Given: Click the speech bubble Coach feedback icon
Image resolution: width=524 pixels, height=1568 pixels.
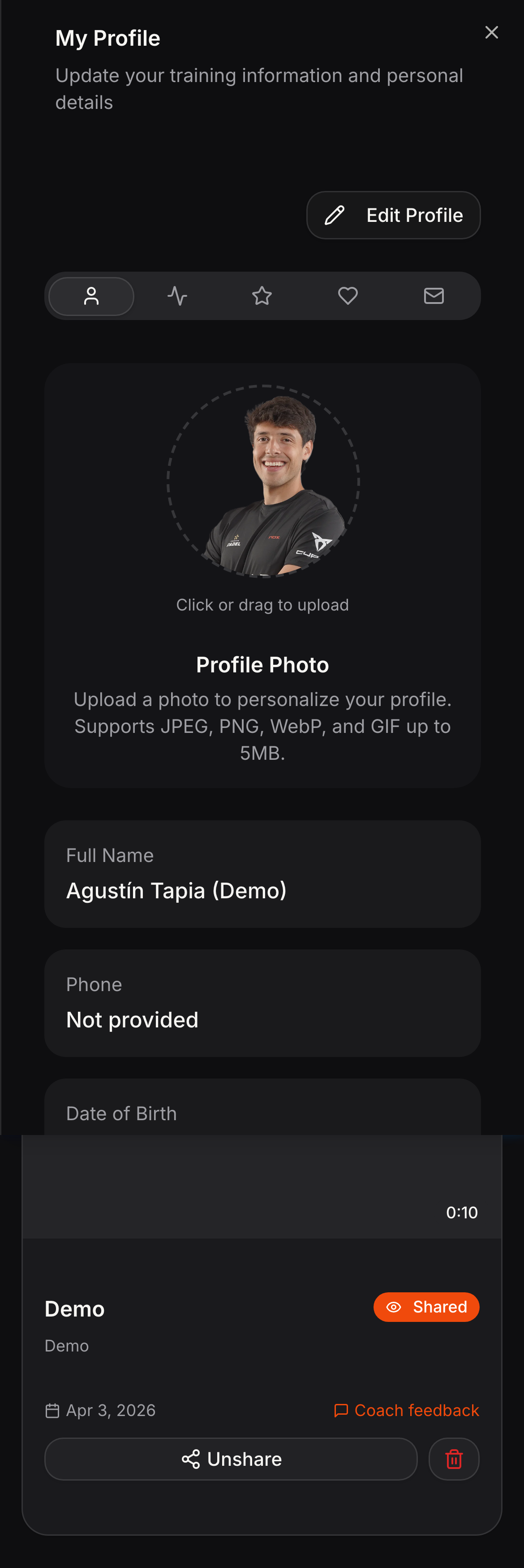Looking at the screenshot, I should coord(342,1410).
